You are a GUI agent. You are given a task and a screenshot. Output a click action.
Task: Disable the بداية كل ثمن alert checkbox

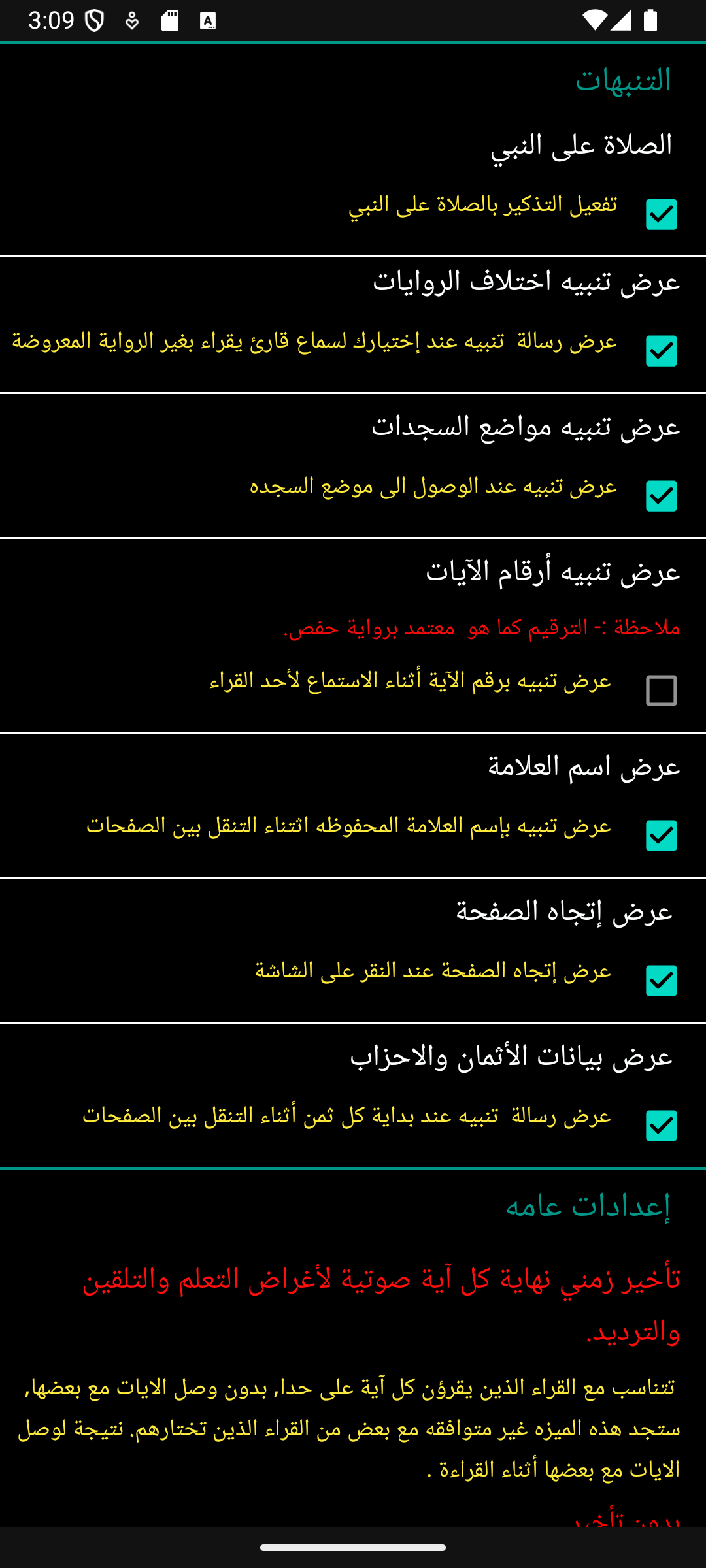(x=661, y=1126)
